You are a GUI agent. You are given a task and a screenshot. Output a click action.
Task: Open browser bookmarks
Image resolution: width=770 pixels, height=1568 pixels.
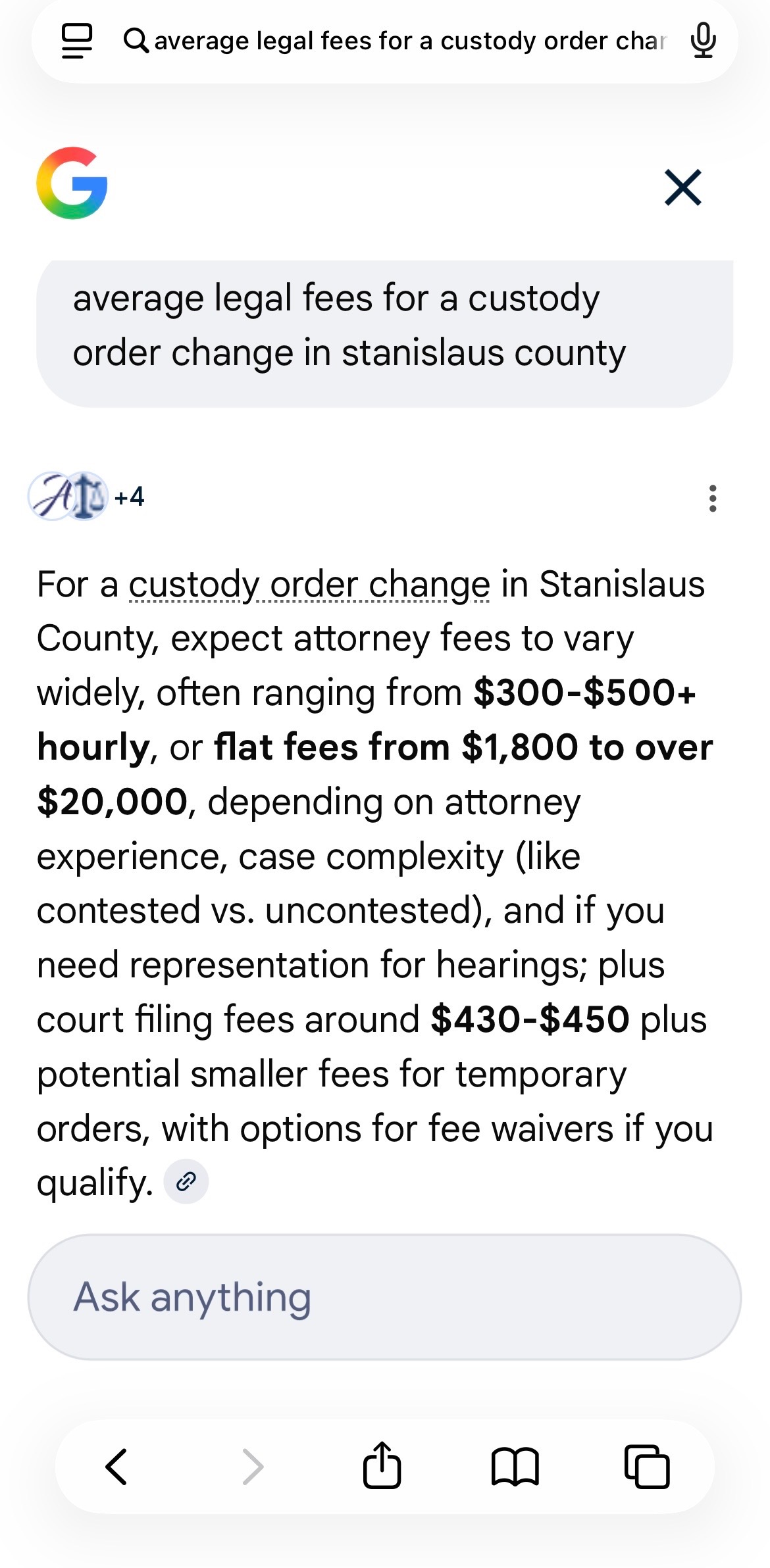515,1466
